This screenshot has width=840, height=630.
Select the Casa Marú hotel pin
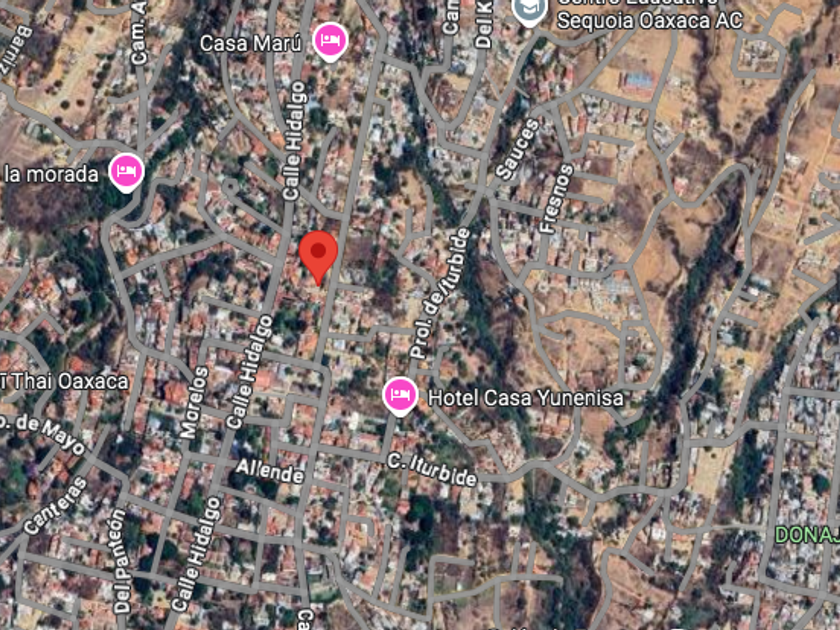tap(329, 41)
